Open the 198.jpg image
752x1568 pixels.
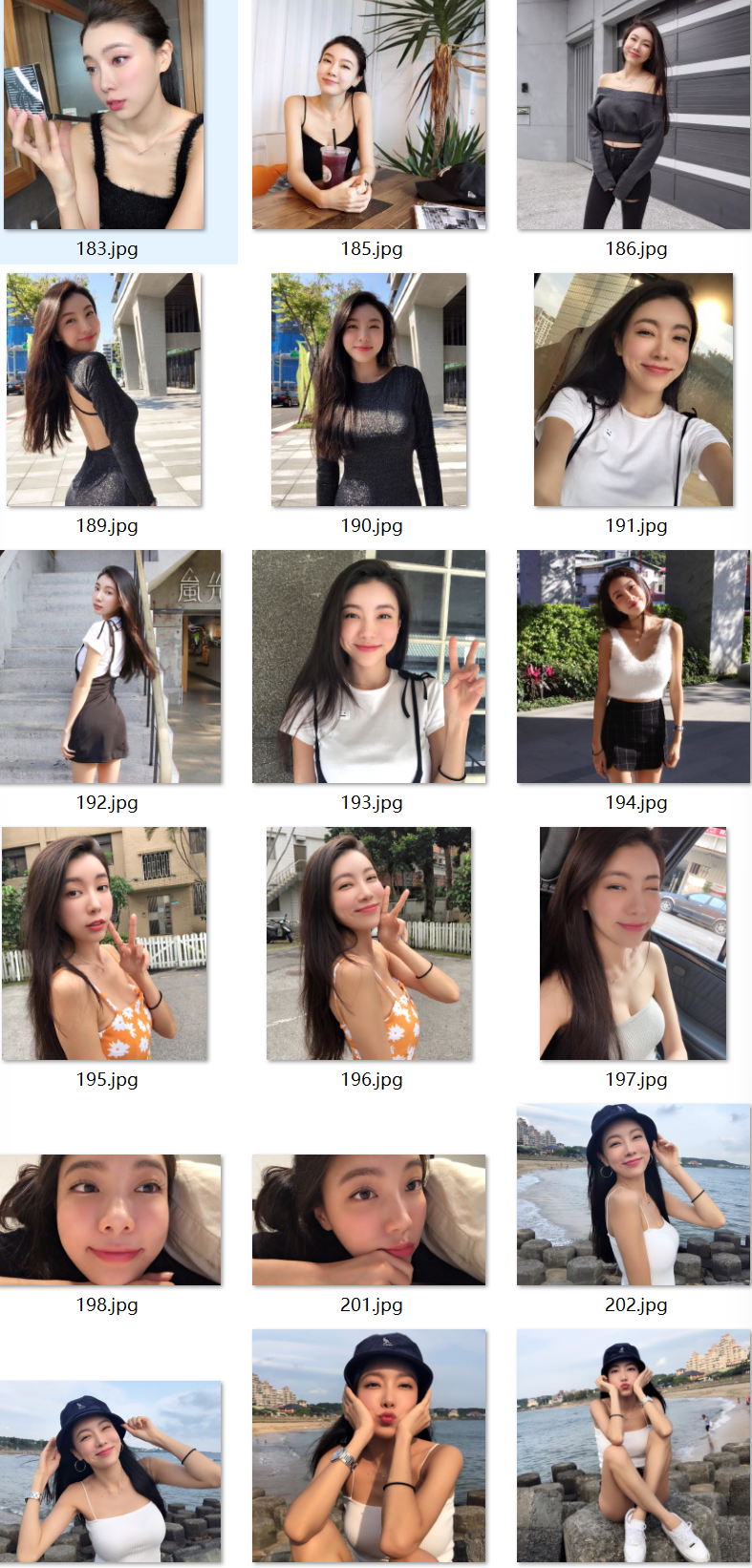(x=110, y=1219)
